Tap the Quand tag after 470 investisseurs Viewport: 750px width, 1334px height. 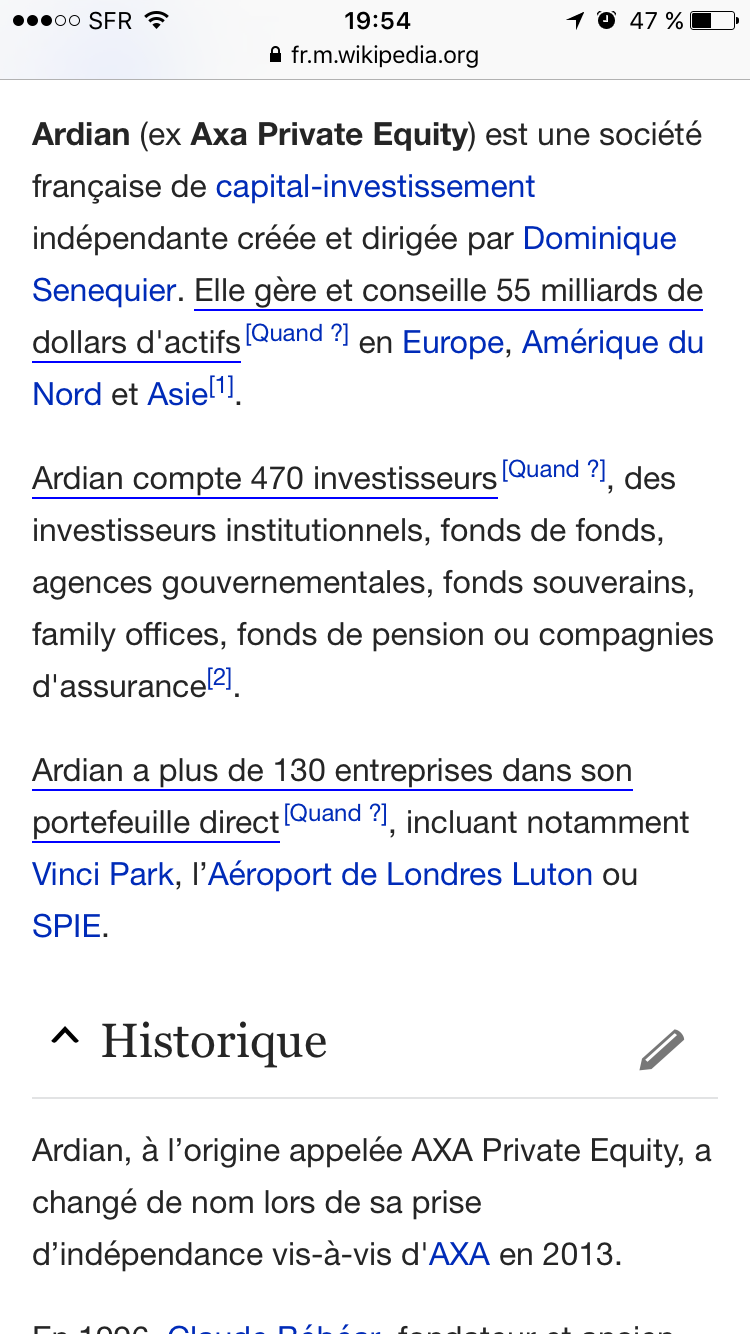click(x=553, y=470)
